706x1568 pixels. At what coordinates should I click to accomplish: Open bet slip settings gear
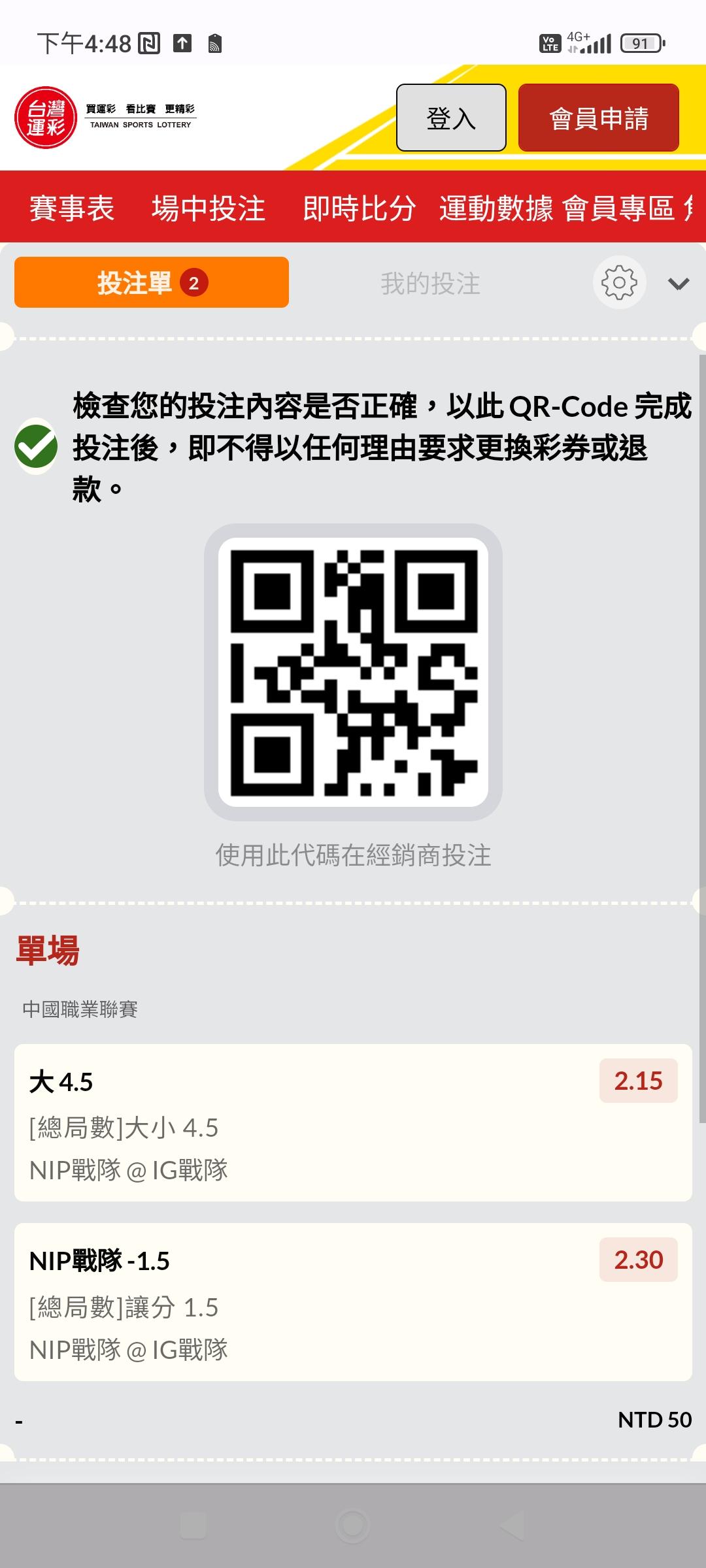coord(619,282)
